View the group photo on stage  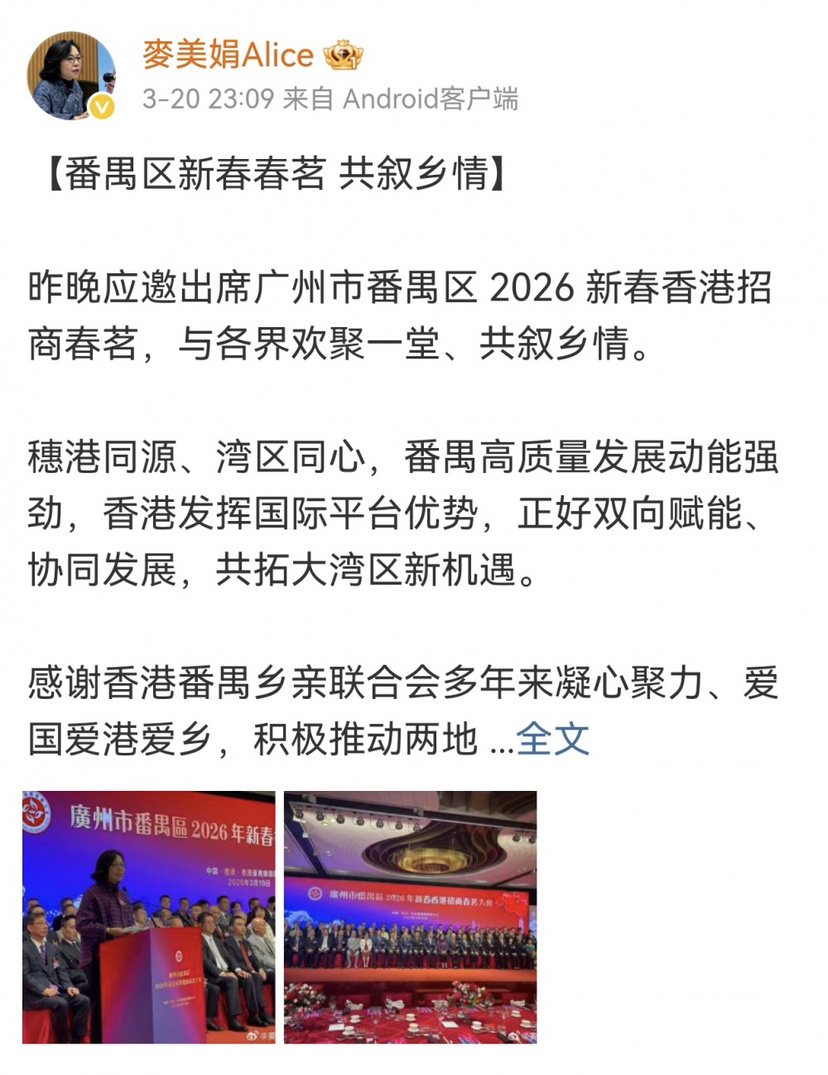pos(410,917)
